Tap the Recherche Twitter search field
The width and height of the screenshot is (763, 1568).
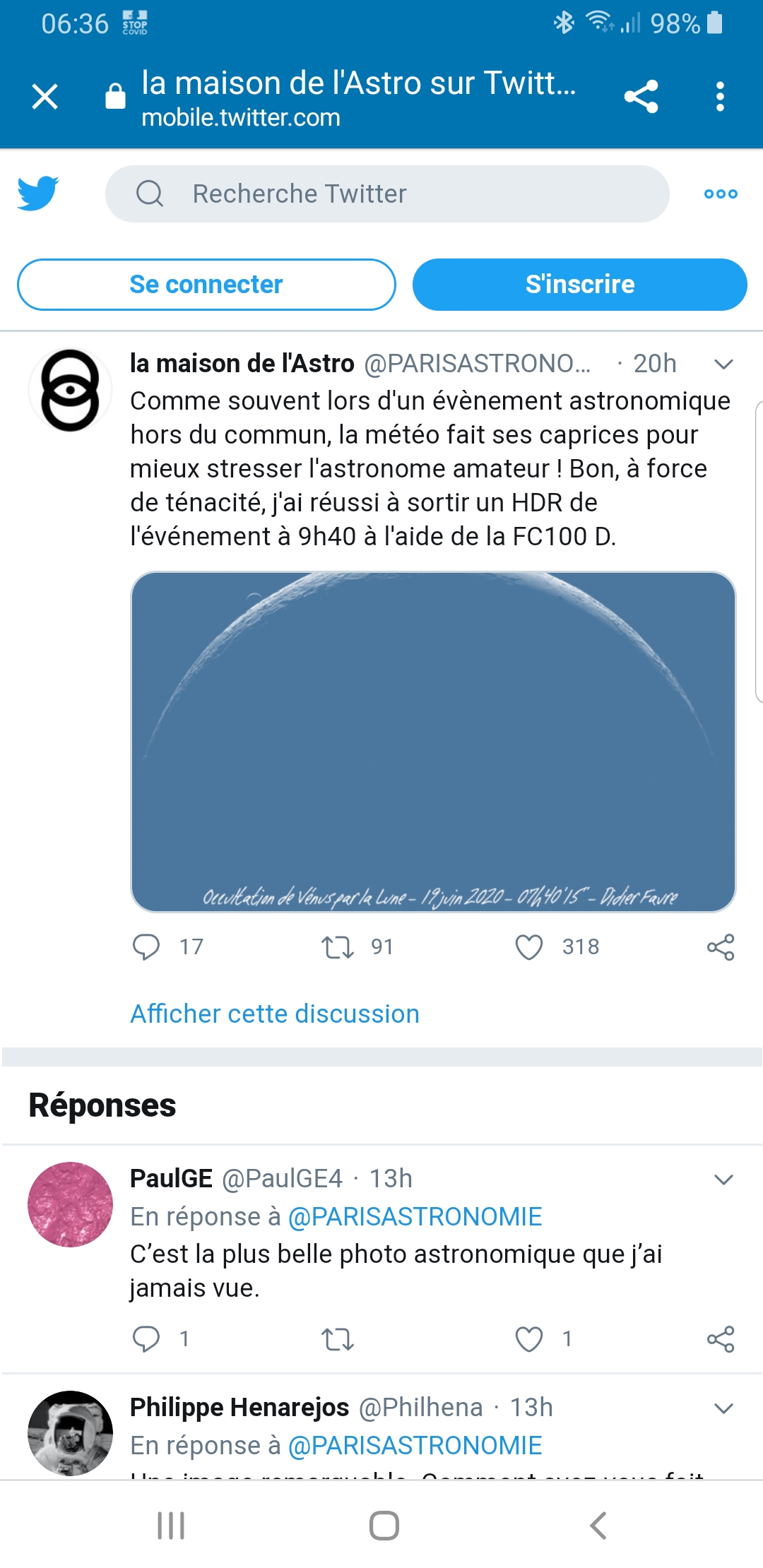coord(387,194)
